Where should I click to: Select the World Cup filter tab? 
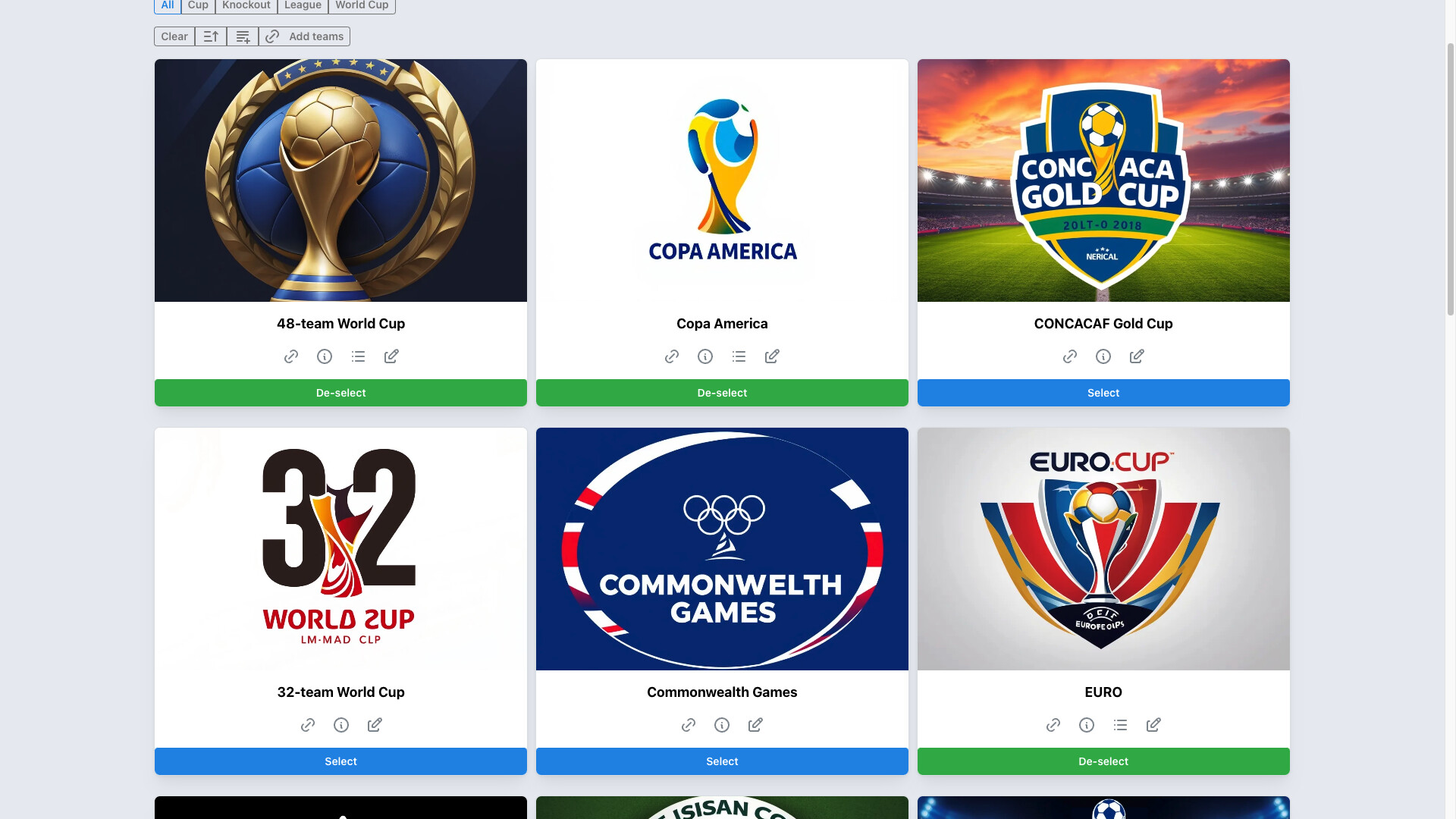[362, 5]
